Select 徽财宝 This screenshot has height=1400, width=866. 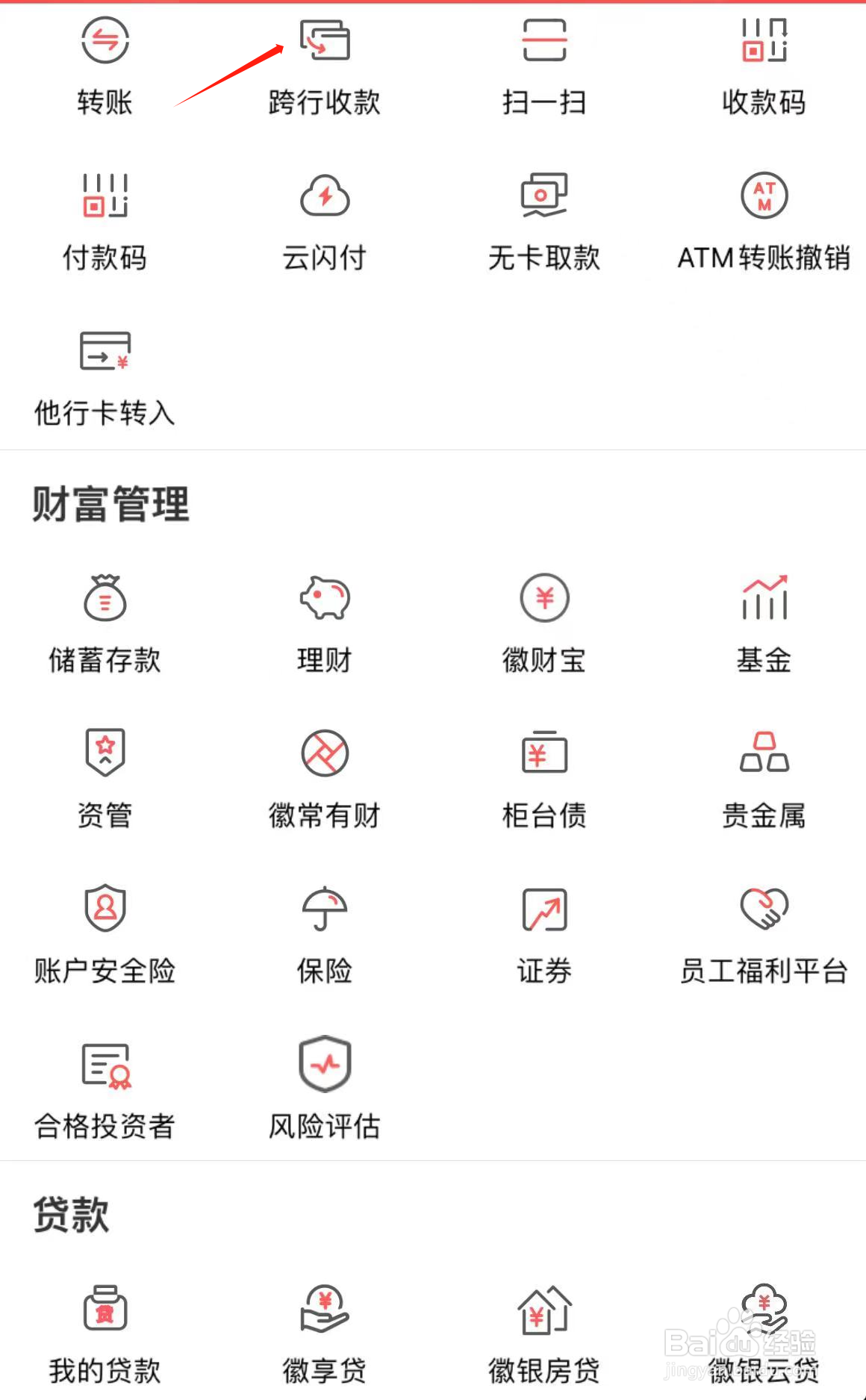544,624
